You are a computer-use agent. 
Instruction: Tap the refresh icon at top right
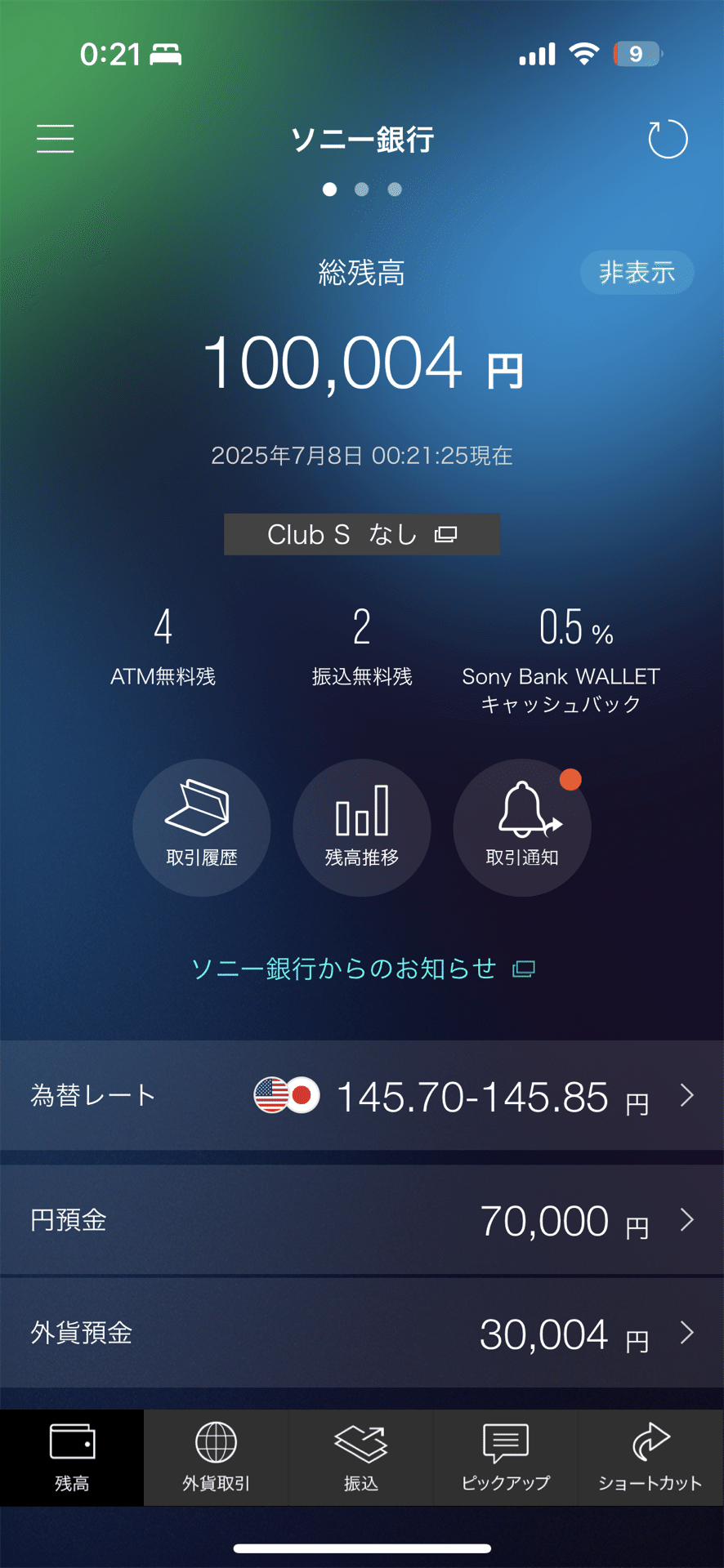pos(668,139)
